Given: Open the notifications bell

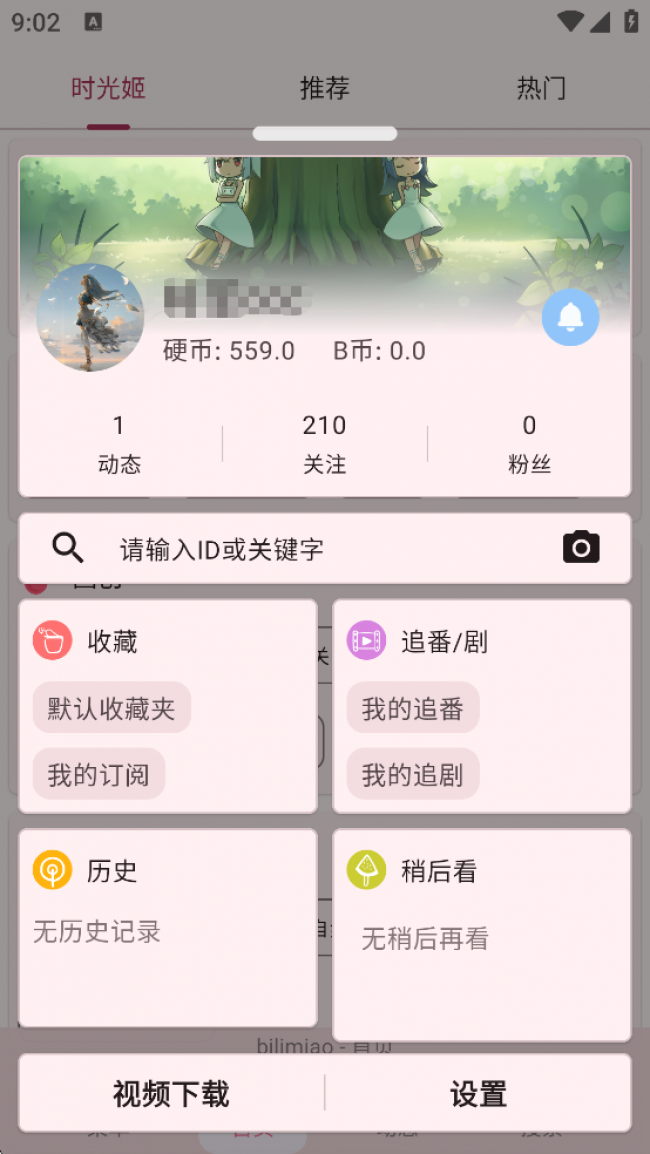Looking at the screenshot, I should [x=570, y=317].
